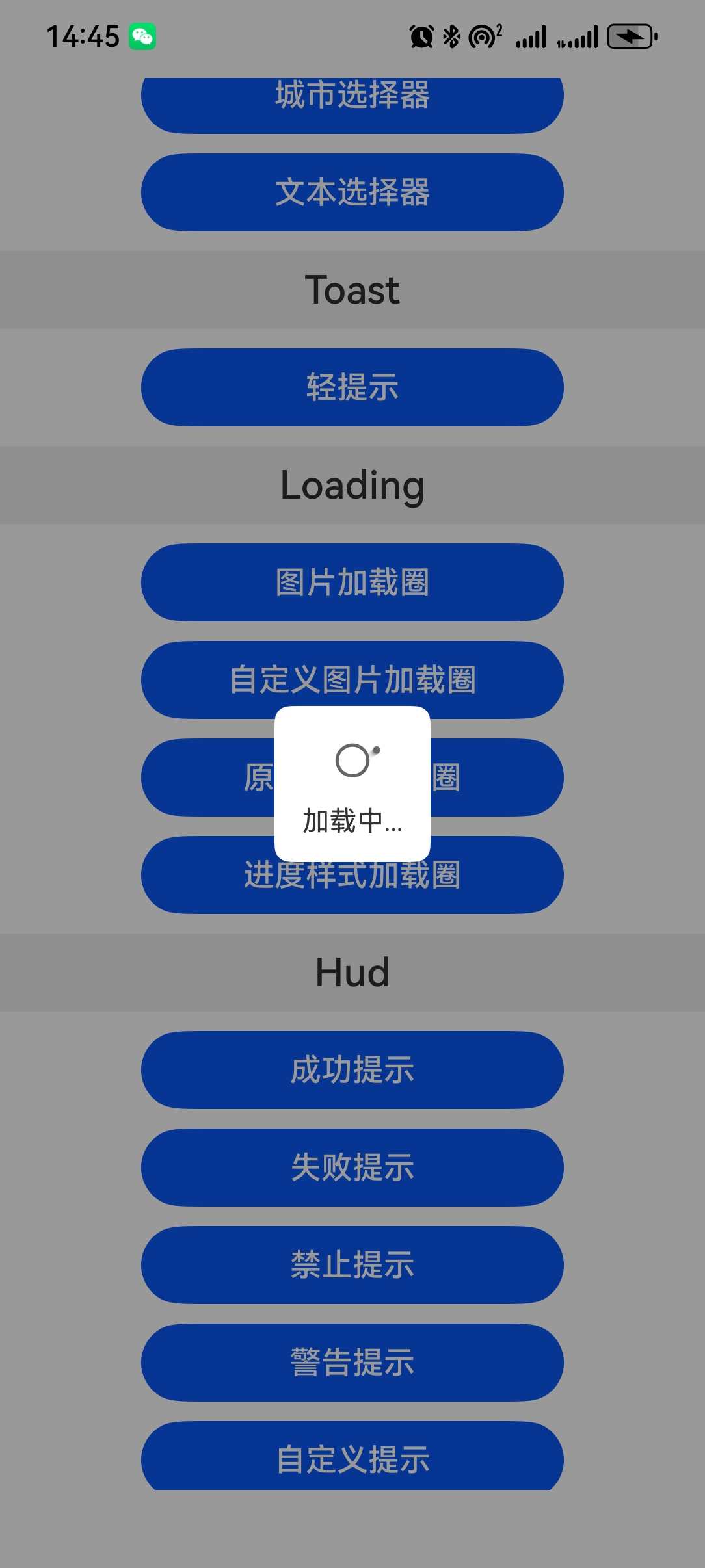The height and width of the screenshot is (1568, 705).
Task: Tap the battery charging indicator
Action: pyautogui.click(x=632, y=37)
